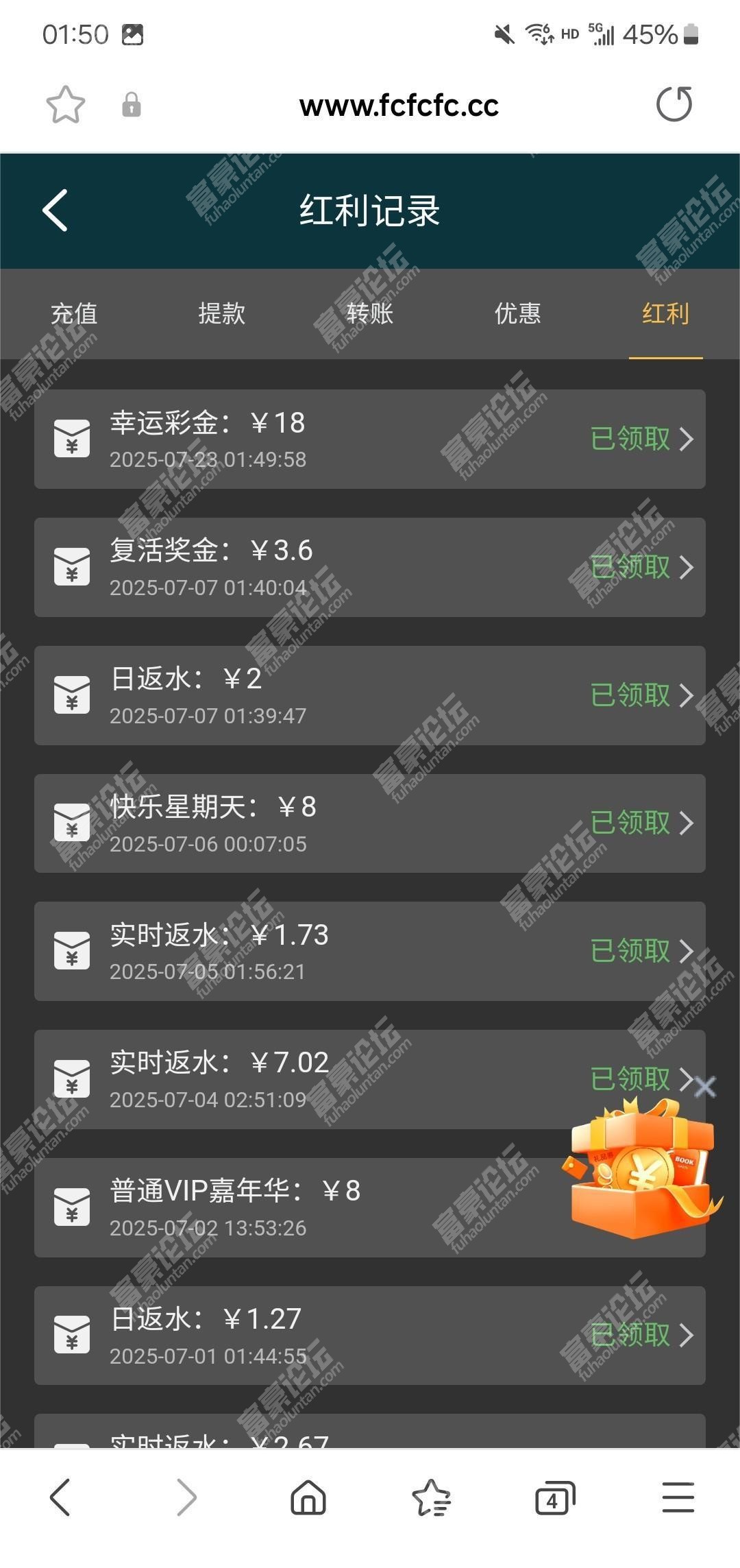Image resolution: width=740 pixels, height=1568 pixels.
Task: Open the 实时返水 ¥1.73 record
Action: click(x=370, y=951)
